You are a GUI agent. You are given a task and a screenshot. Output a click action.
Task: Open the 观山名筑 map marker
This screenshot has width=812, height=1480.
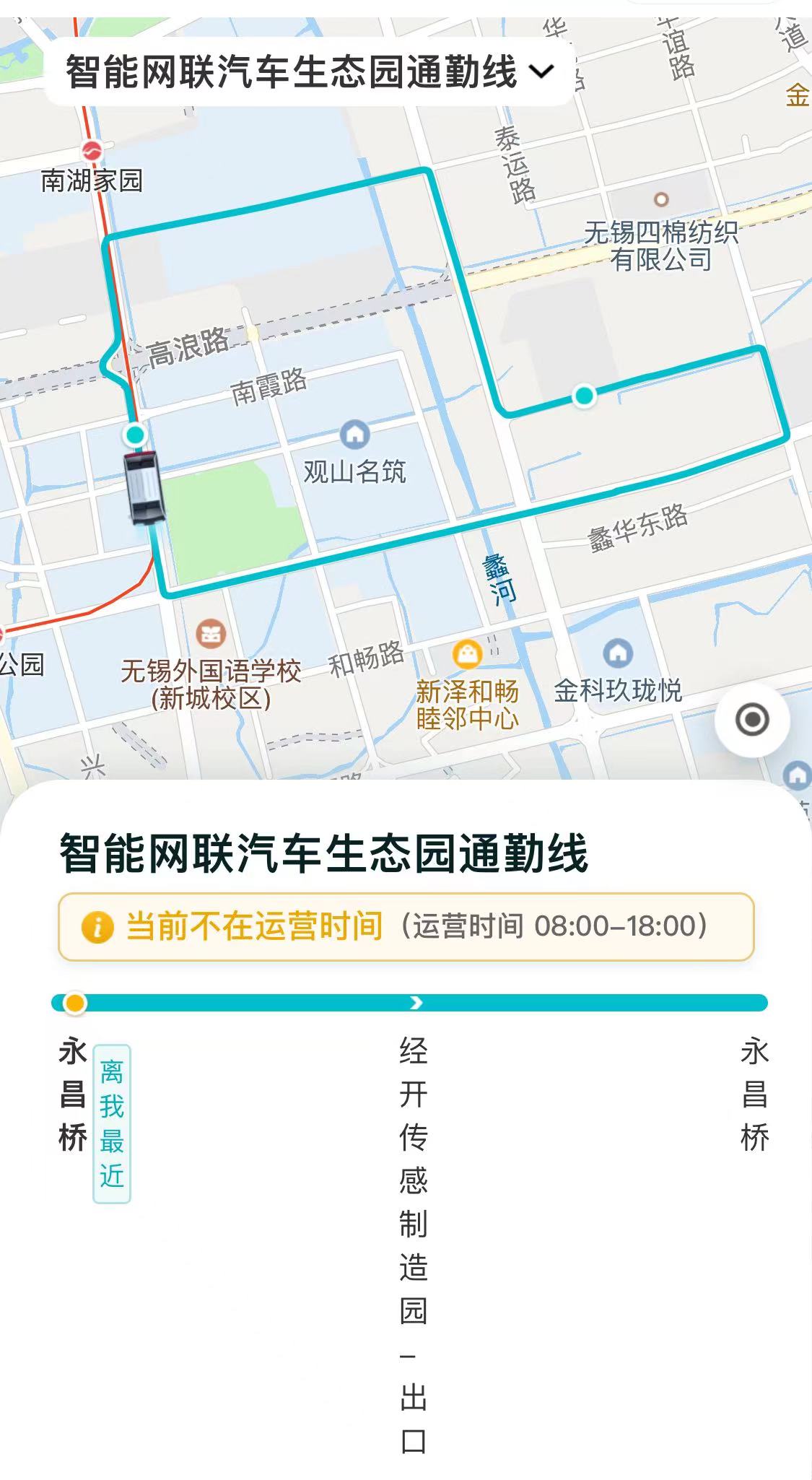[354, 435]
